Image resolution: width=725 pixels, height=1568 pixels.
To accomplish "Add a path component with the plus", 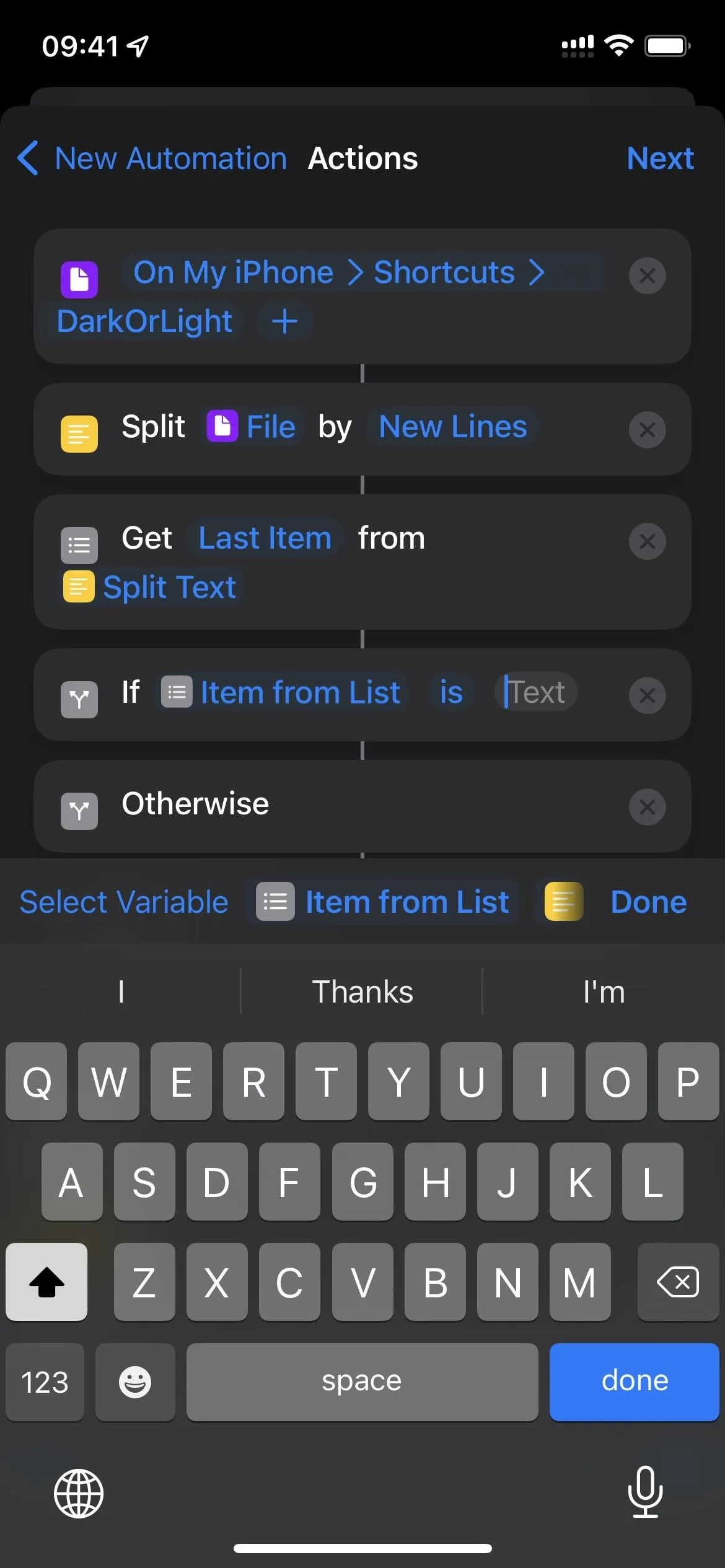I will pyautogui.click(x=284, y=321).
